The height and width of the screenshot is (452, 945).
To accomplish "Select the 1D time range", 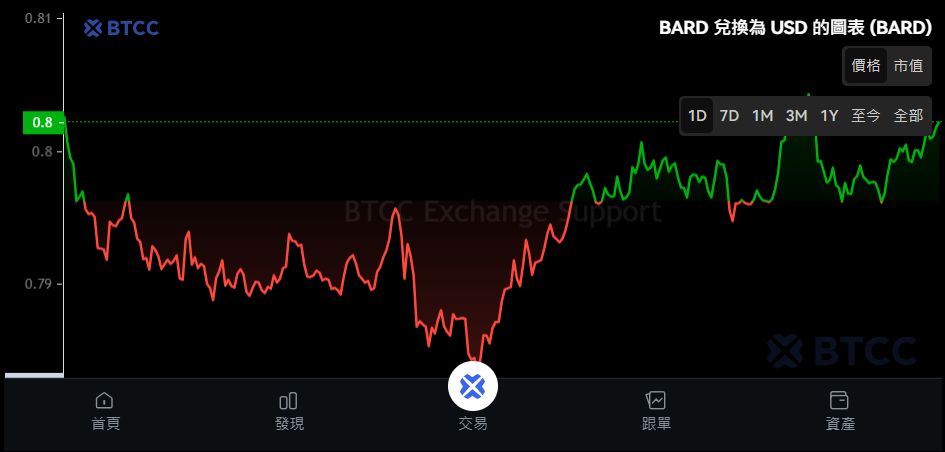I will click(x=697, y=116).
